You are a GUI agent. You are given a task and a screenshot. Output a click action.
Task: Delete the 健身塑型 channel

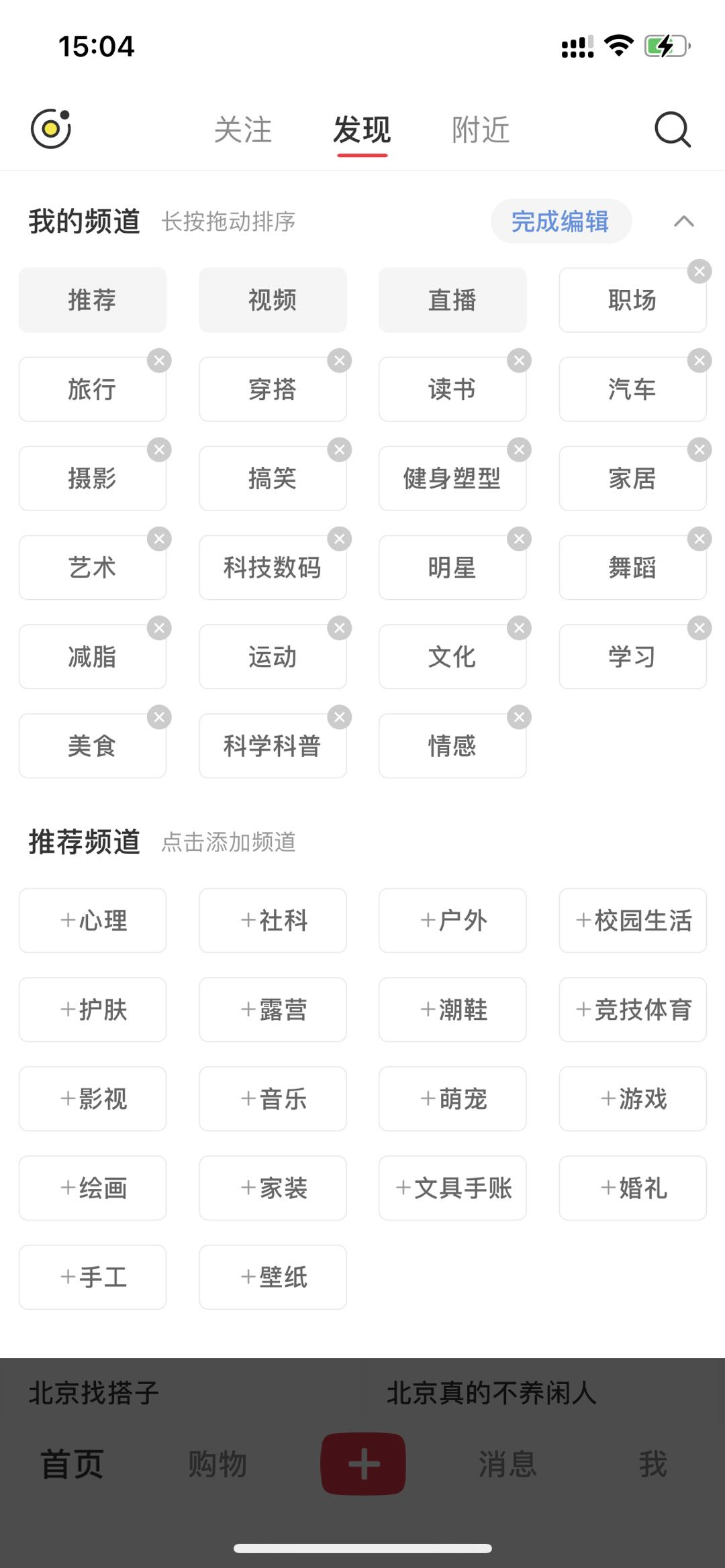(x=520, y=450)
